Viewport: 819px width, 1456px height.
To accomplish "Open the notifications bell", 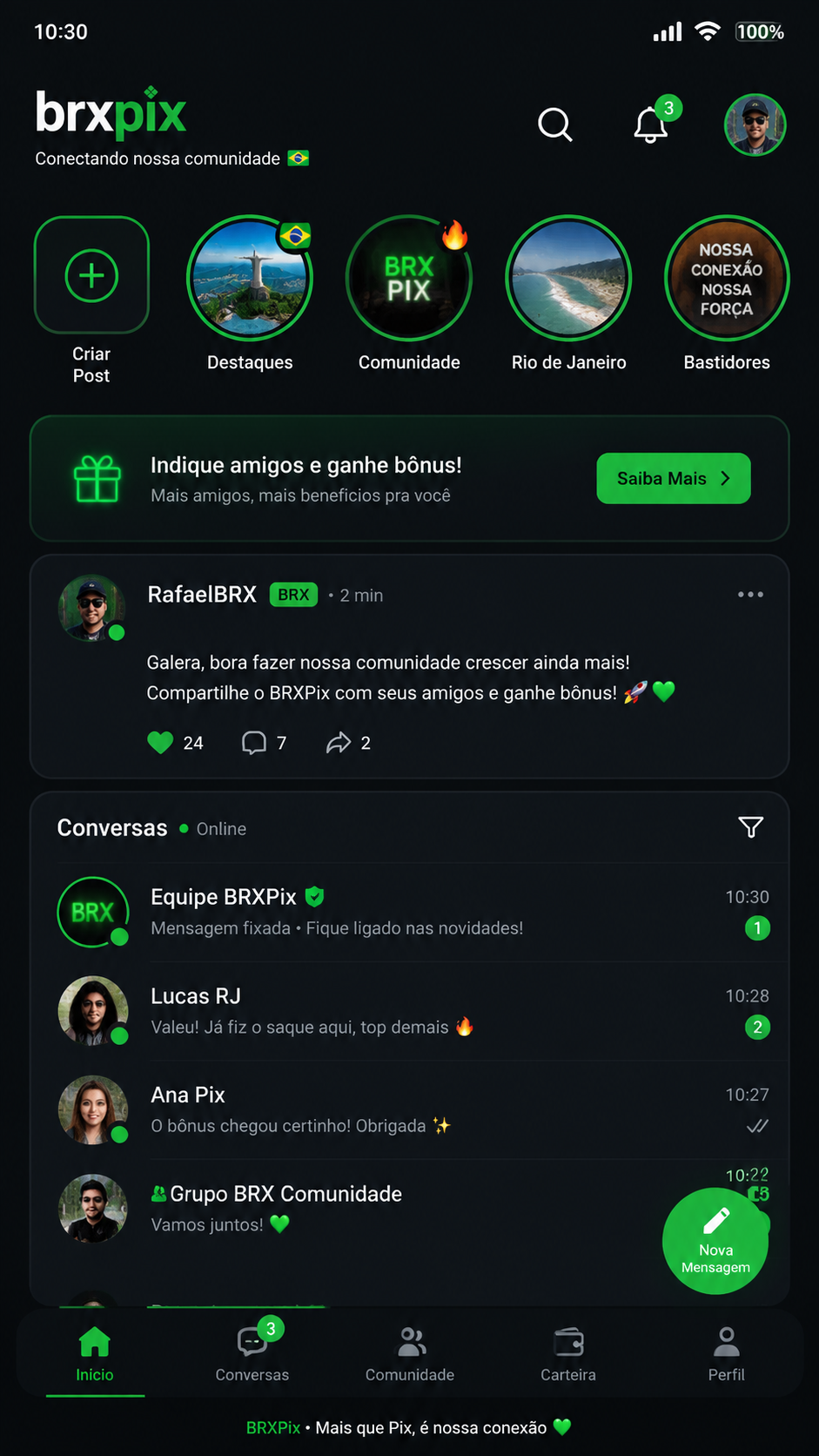I will (651, 125).
